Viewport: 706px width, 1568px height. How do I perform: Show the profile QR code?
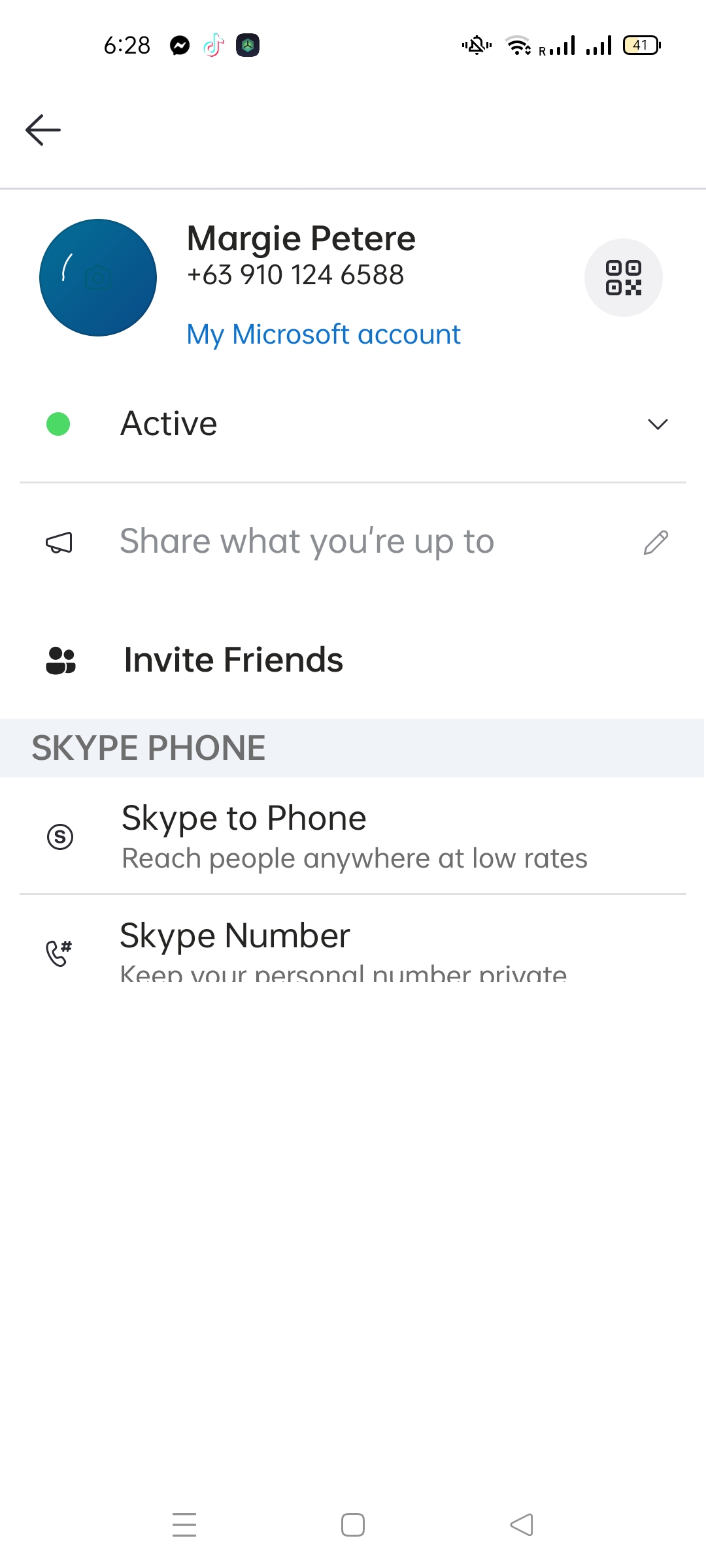624,278
